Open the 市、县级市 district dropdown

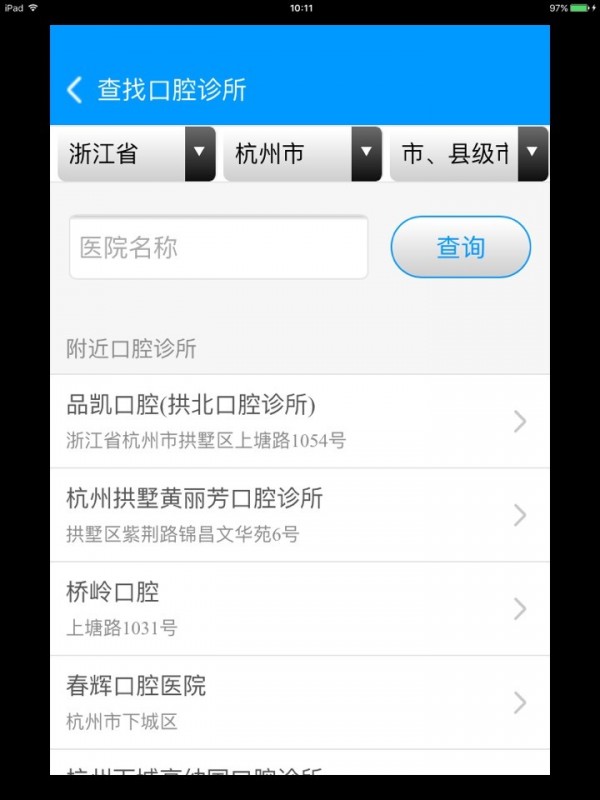pyautogui.click(x=468, y=153)
